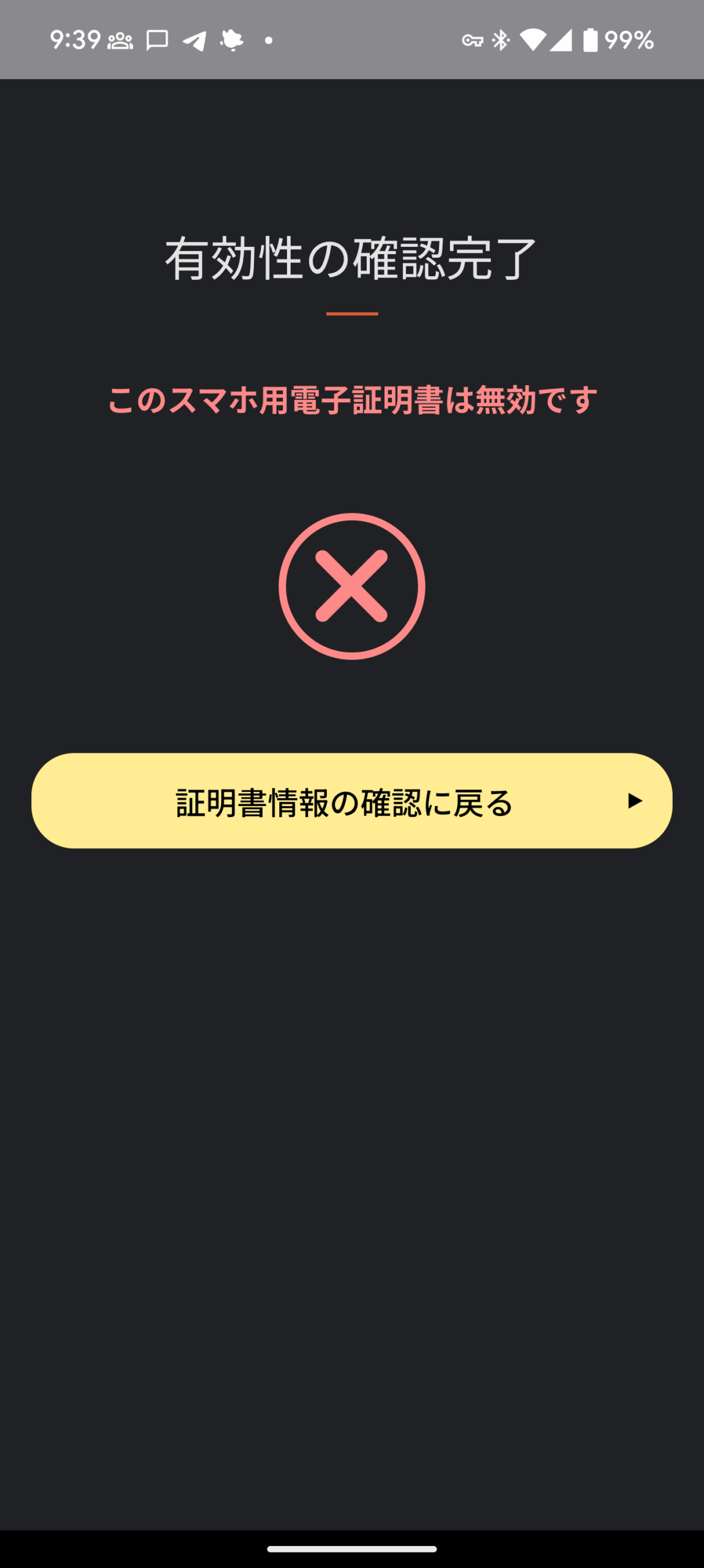This screenshot has width=704, height=1568.
Task: Tap 証明書情報の確認に戻る button
Action: pos(351,801)
